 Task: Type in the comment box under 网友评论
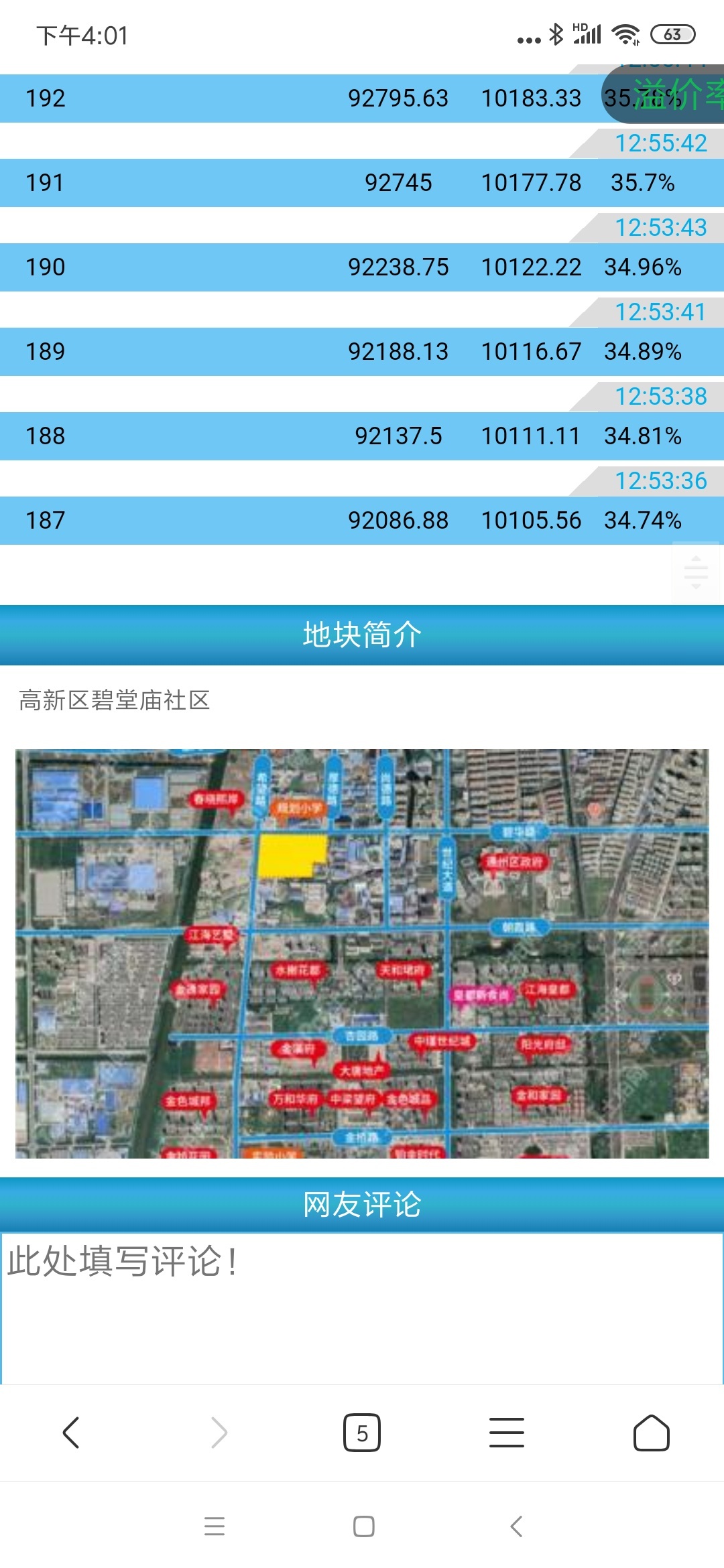362,1307
